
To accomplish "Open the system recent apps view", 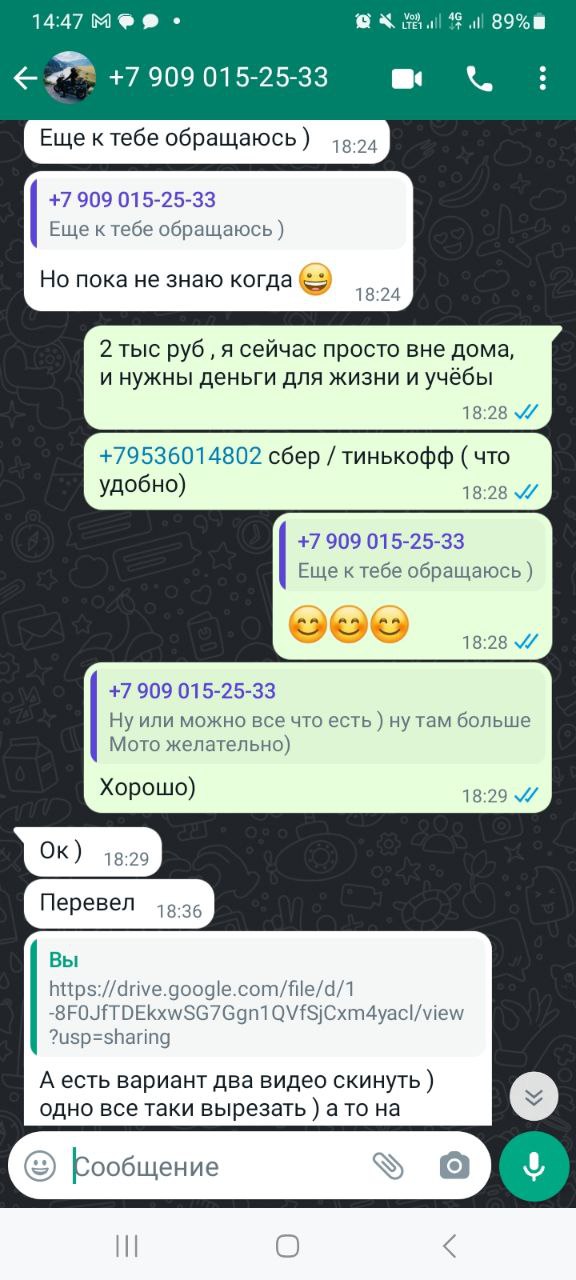I will (x=127, y=1245).
